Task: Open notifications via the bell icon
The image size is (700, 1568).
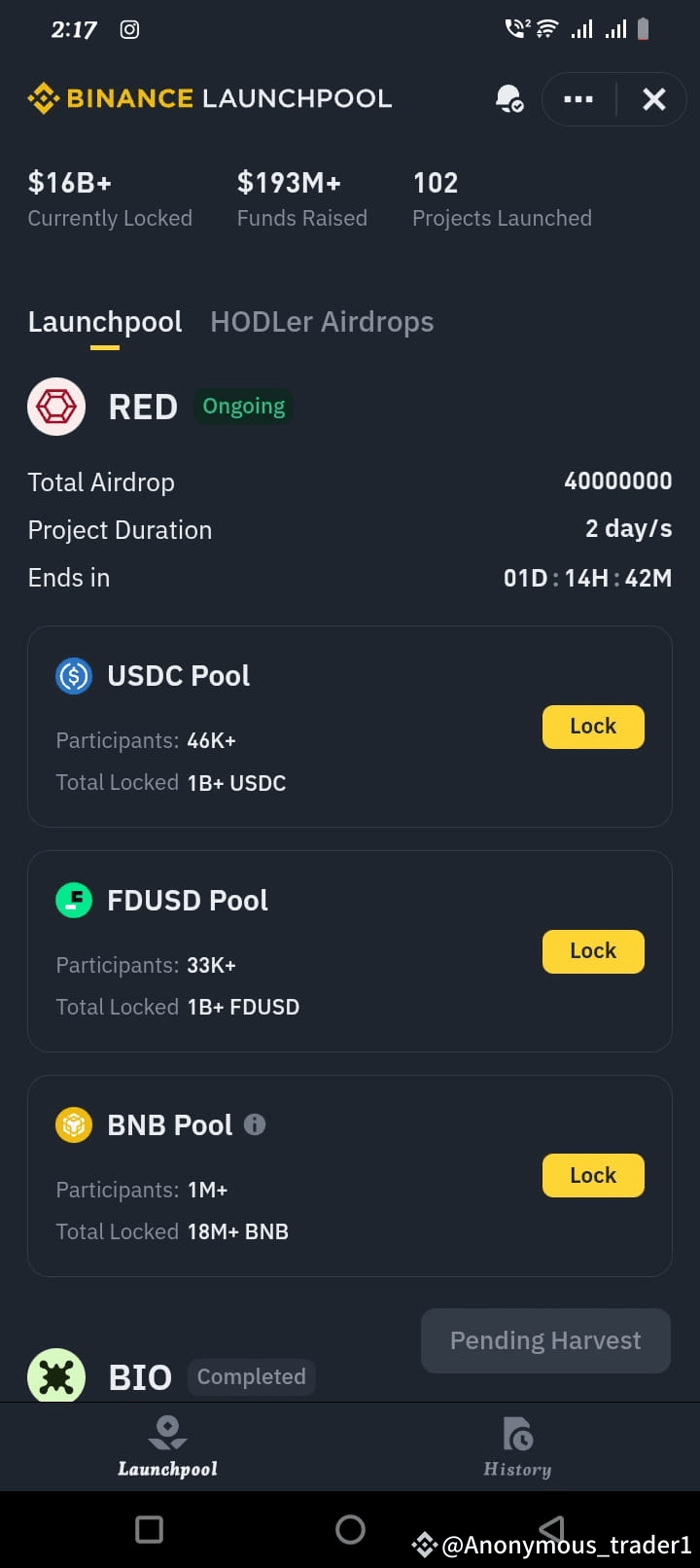Action: [x=508, y=98]
